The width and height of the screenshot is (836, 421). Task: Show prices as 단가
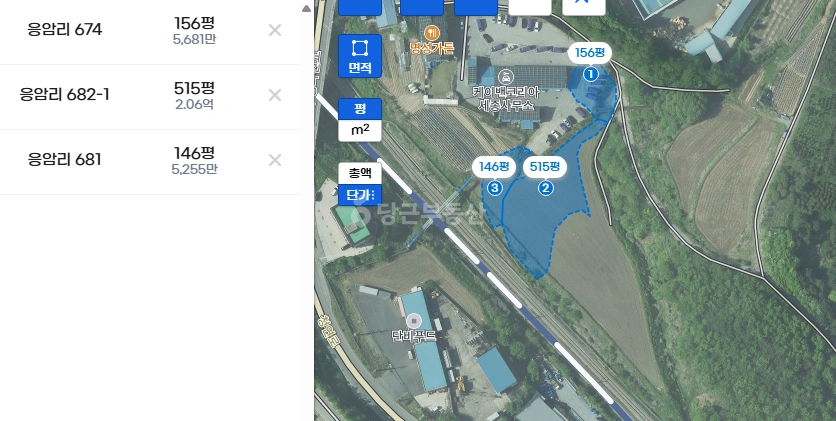[x=360, y=195]
